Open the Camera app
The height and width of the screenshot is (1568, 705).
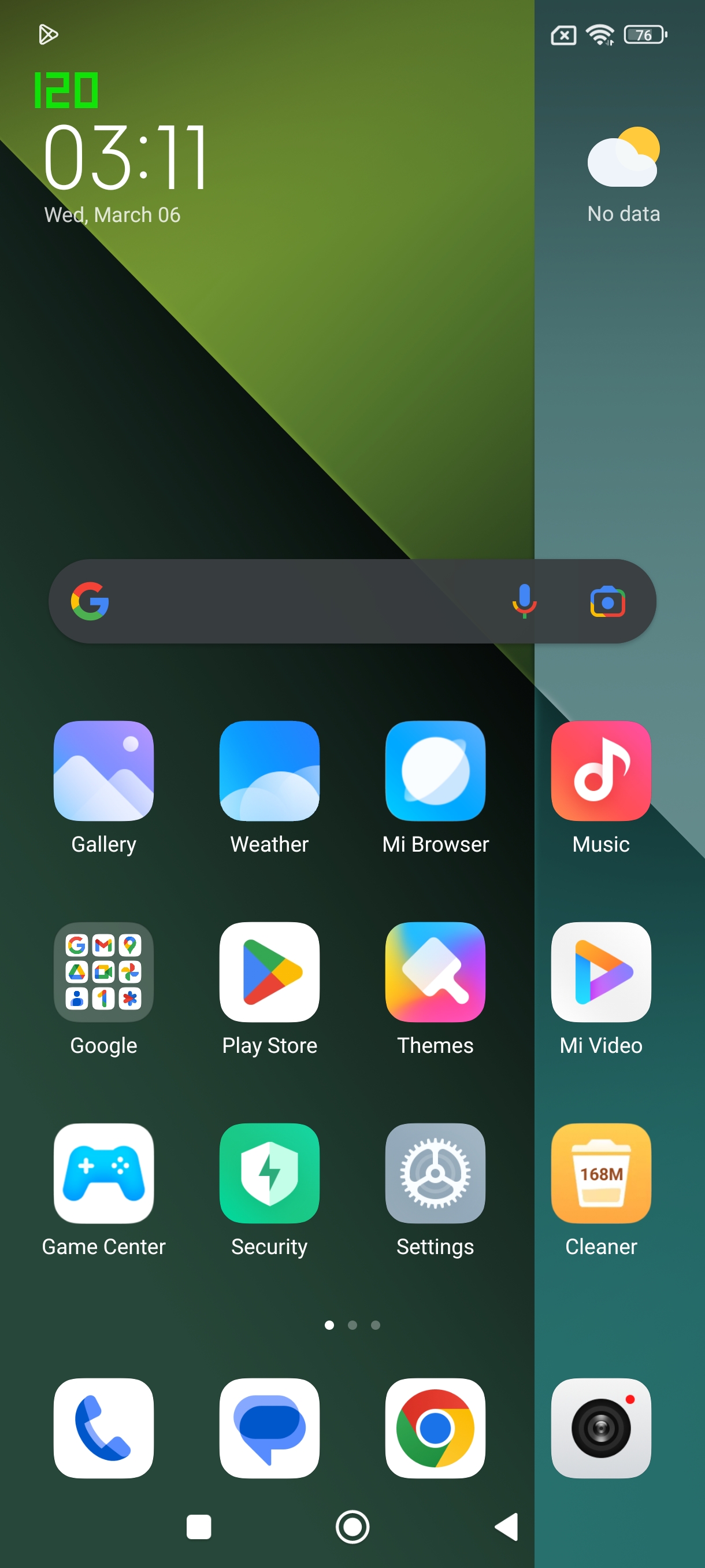(600, 1428)
